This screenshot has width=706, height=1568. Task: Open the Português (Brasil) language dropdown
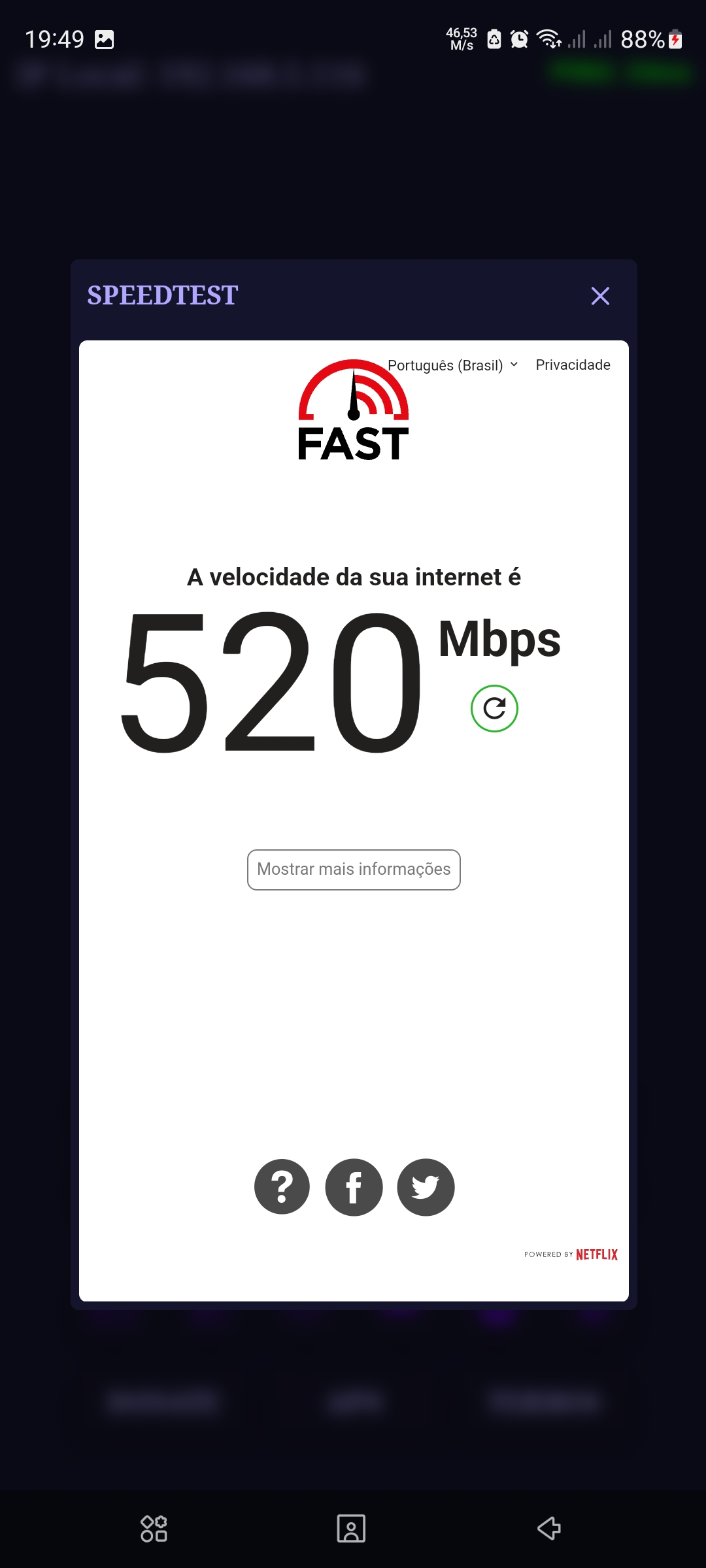pos(453,365)
